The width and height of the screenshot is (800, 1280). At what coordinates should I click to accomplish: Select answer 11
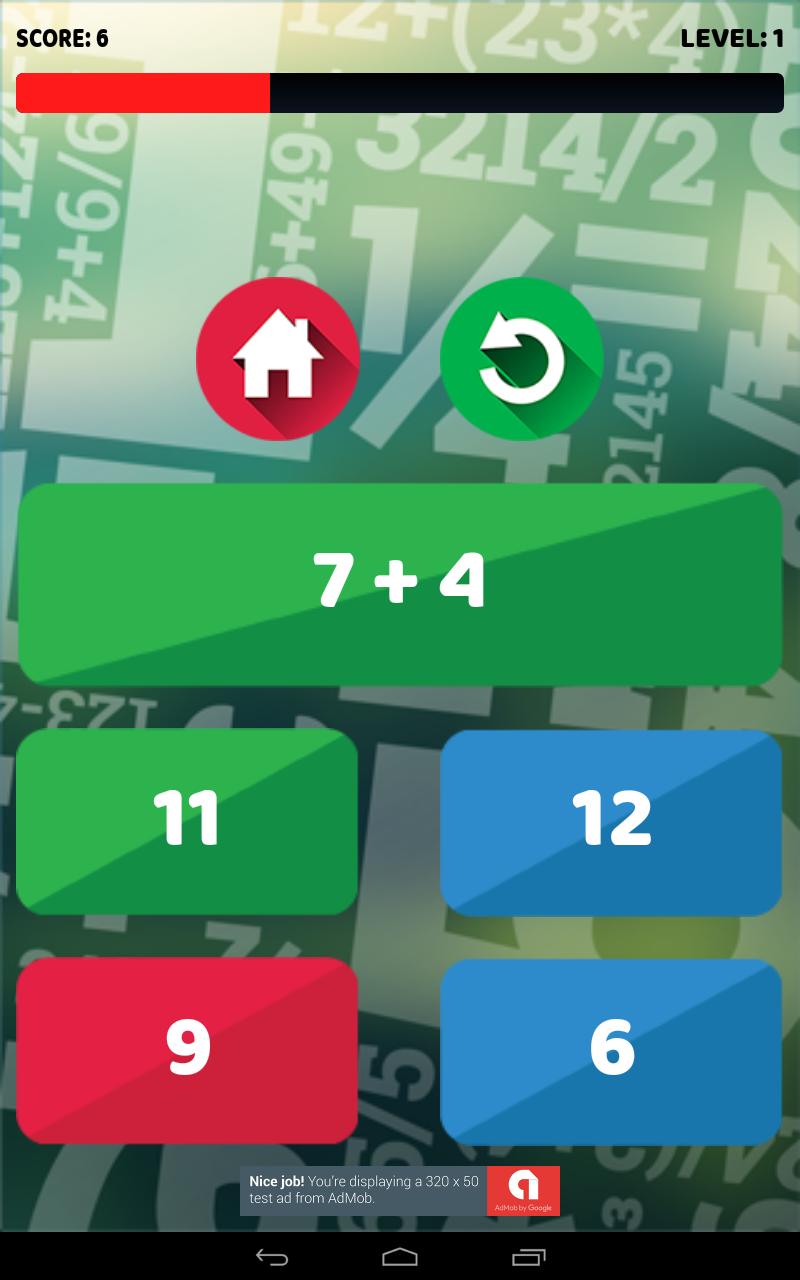click(187, 821)
